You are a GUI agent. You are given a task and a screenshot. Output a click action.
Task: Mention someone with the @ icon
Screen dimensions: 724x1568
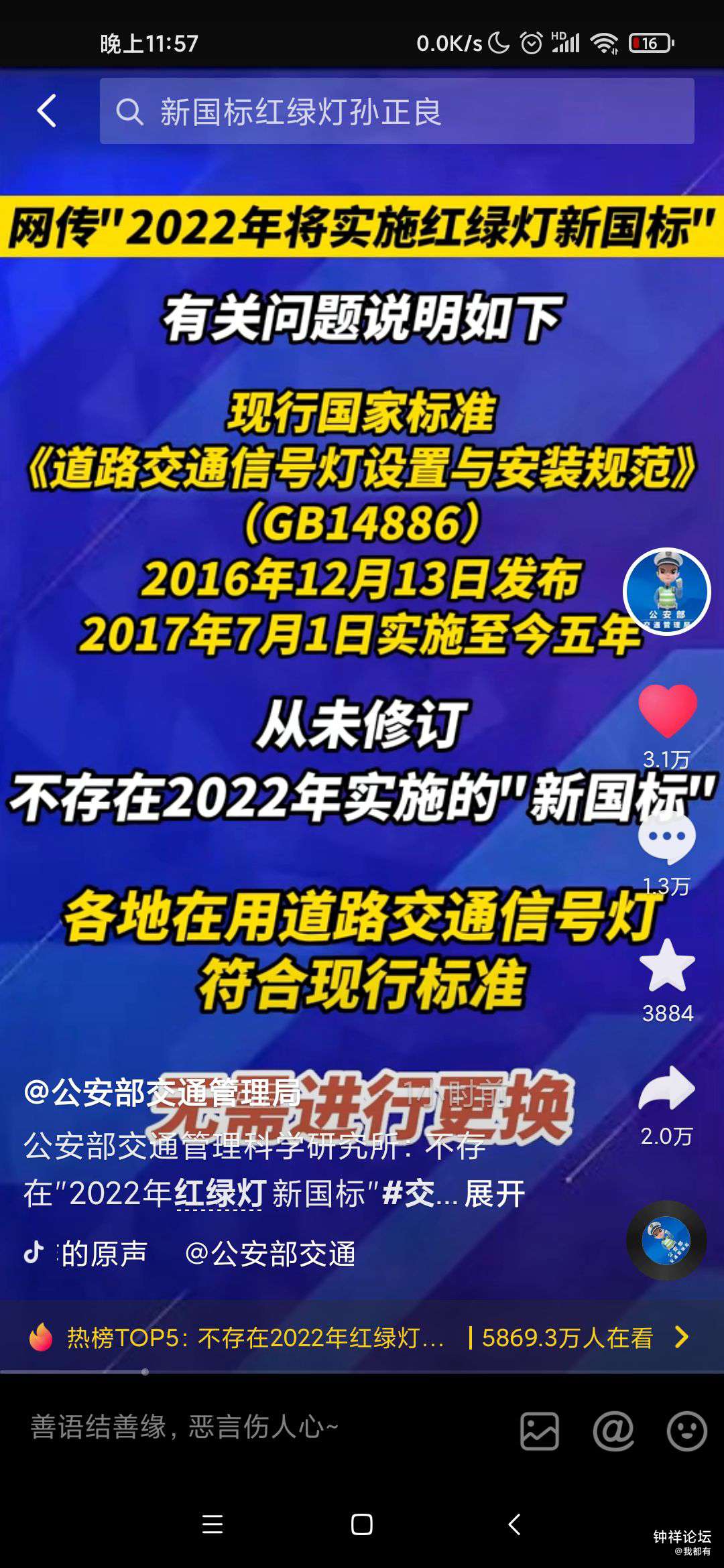pos(613,1431)
